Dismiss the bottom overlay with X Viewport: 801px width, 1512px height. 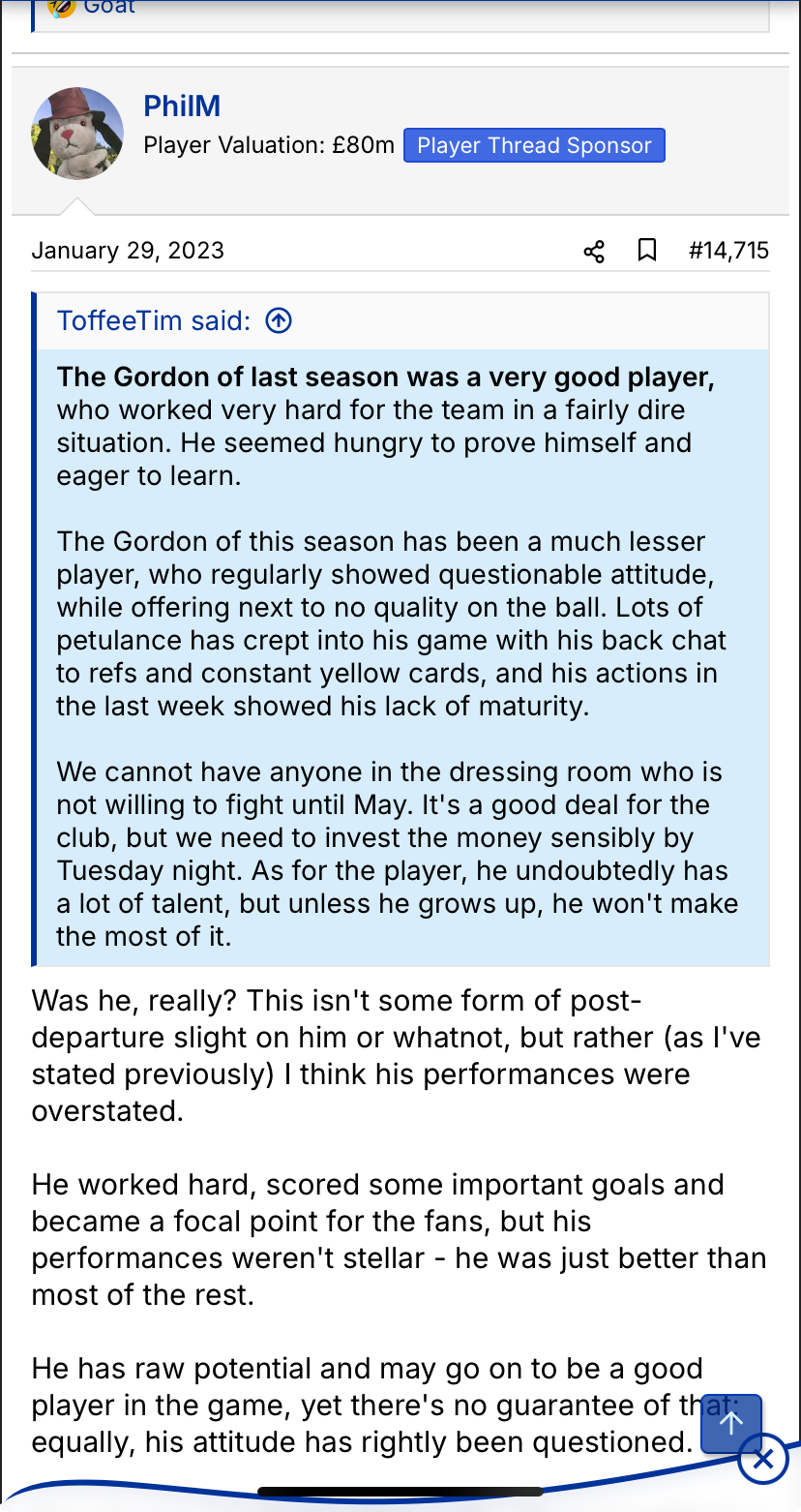762,1460
